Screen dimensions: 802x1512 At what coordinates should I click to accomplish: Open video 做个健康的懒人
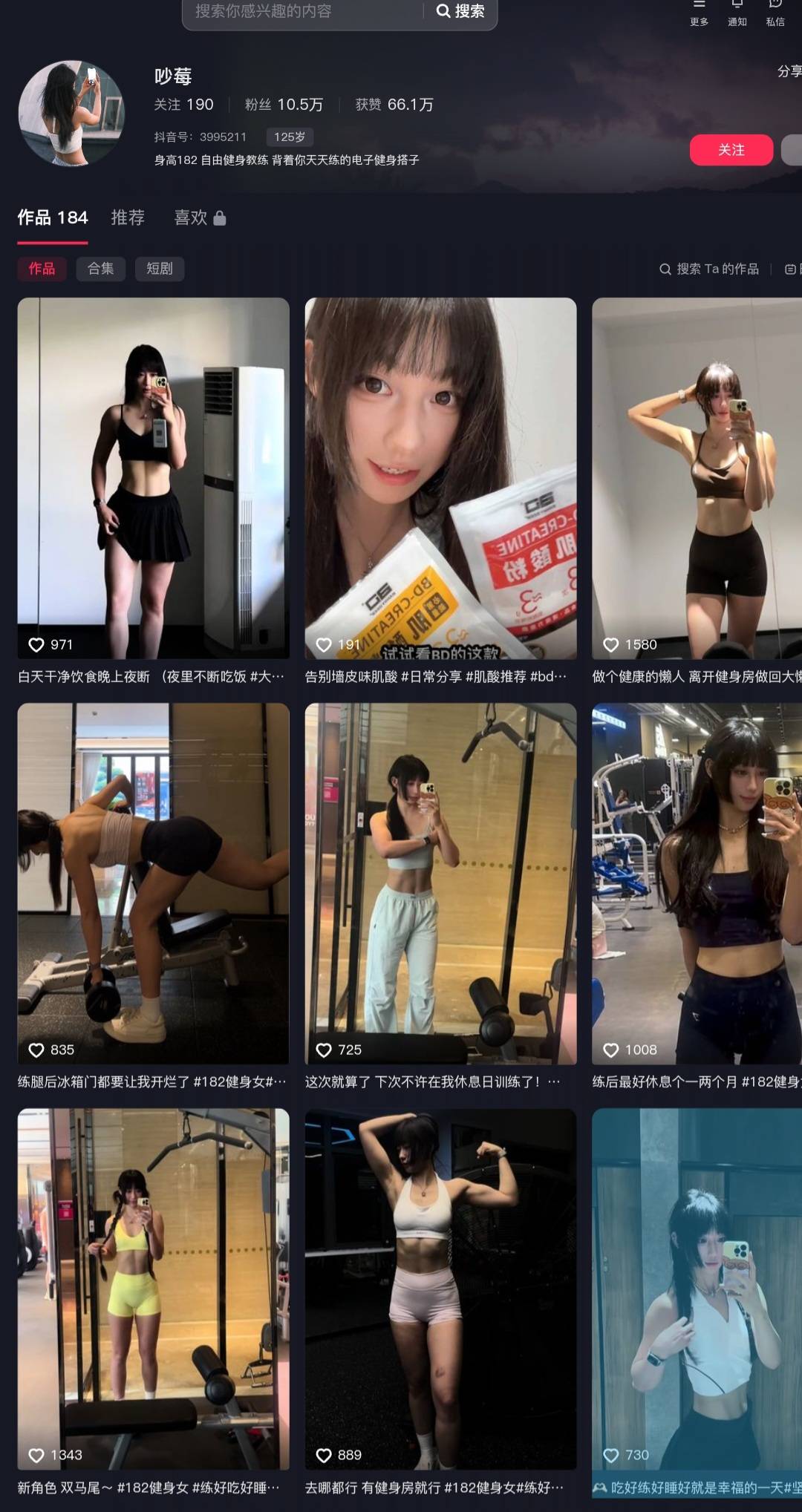pos(697,478)
